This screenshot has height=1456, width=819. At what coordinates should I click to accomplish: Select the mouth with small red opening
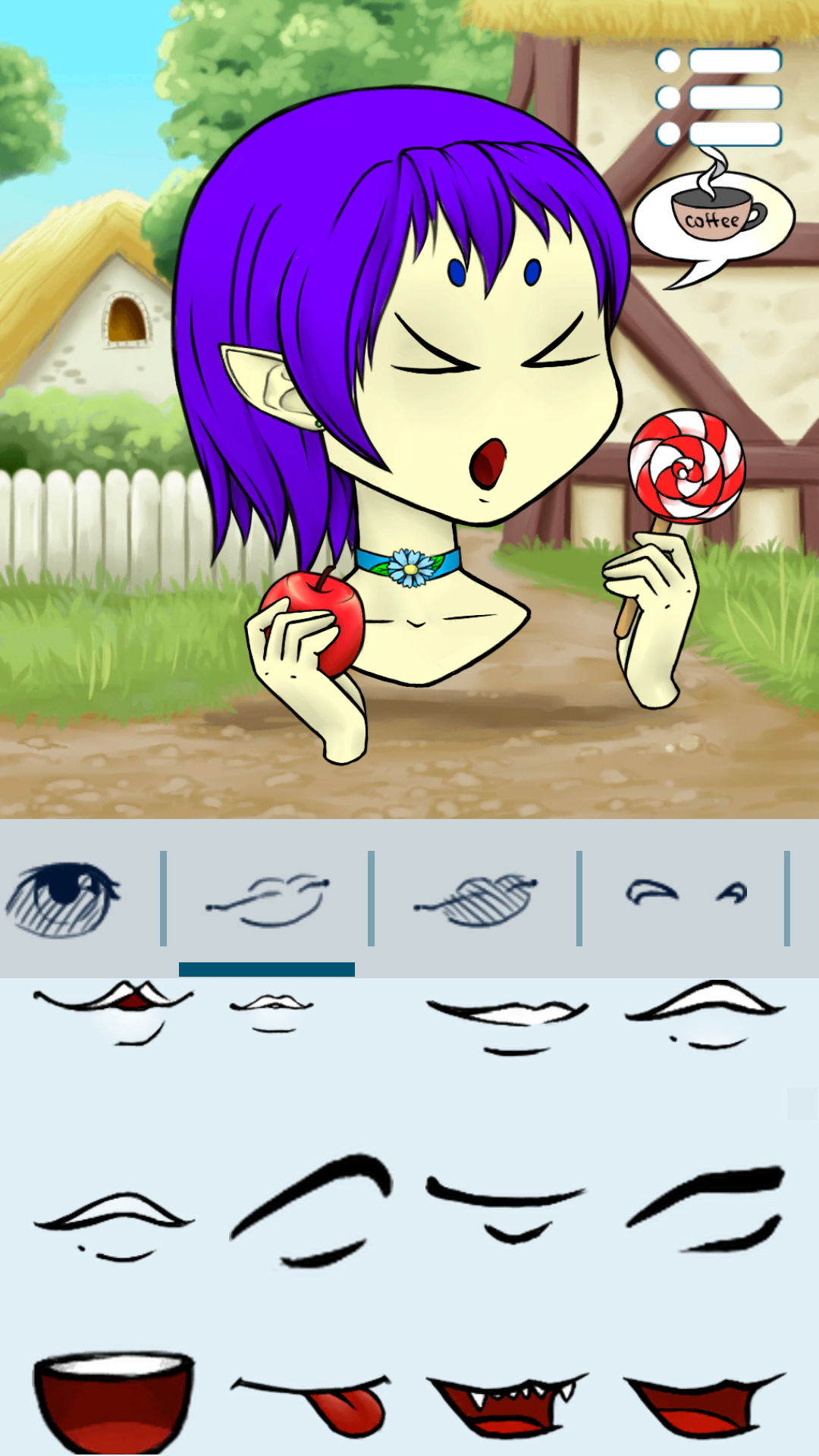tap(114, 1010)
